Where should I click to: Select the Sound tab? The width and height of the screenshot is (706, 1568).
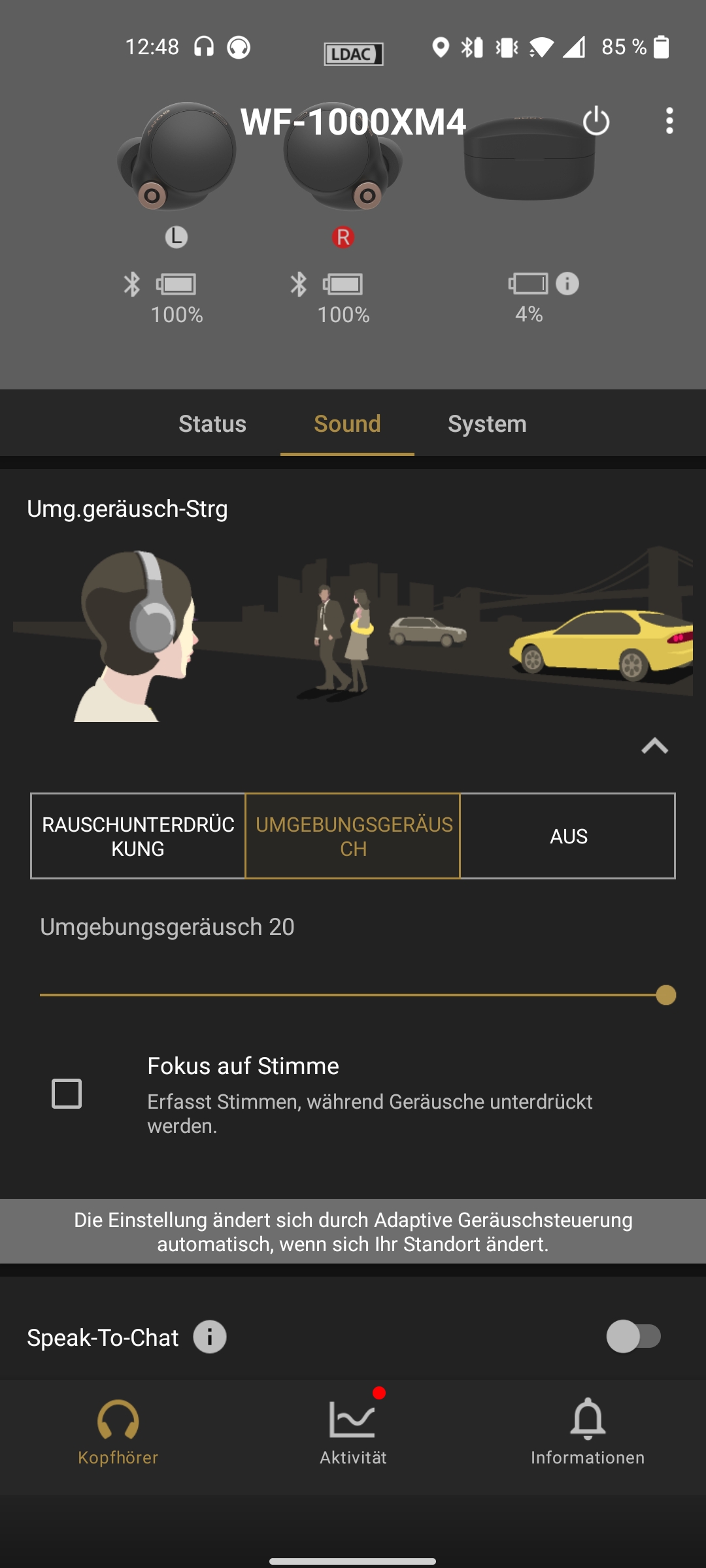tap(347, 424)
